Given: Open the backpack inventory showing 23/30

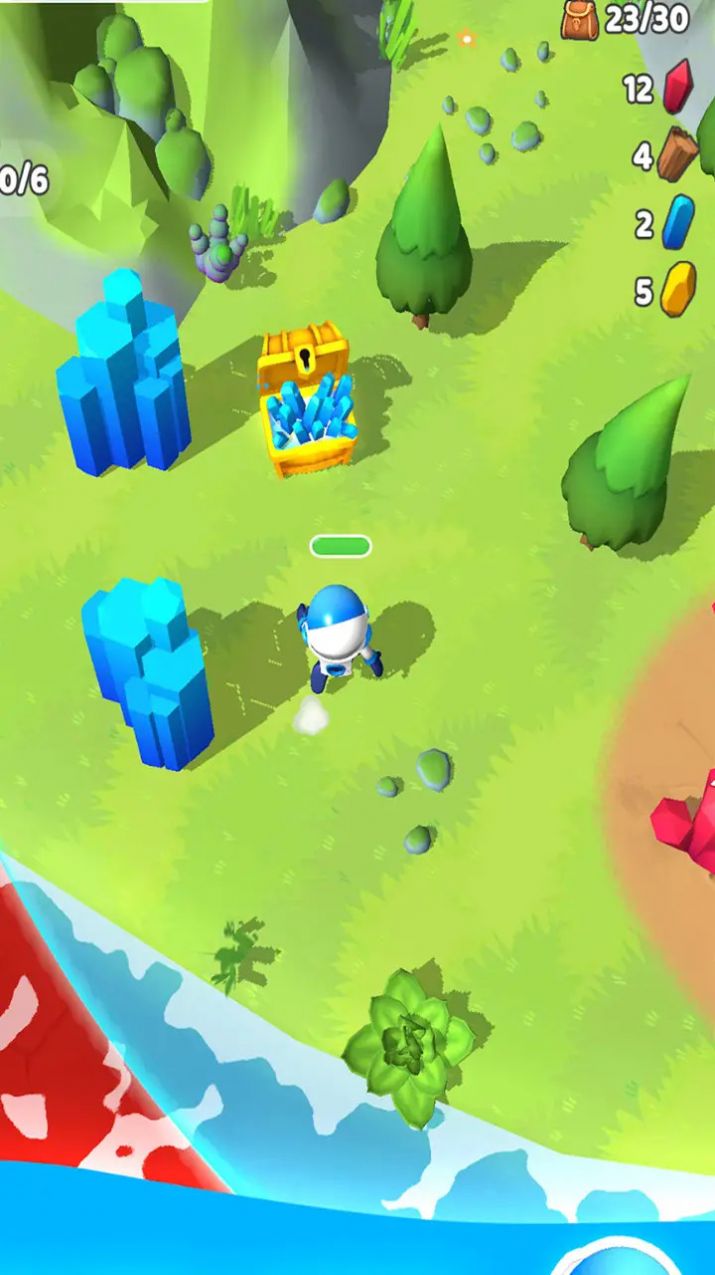Looking at the screenshot, I should (x=580, y=18).
